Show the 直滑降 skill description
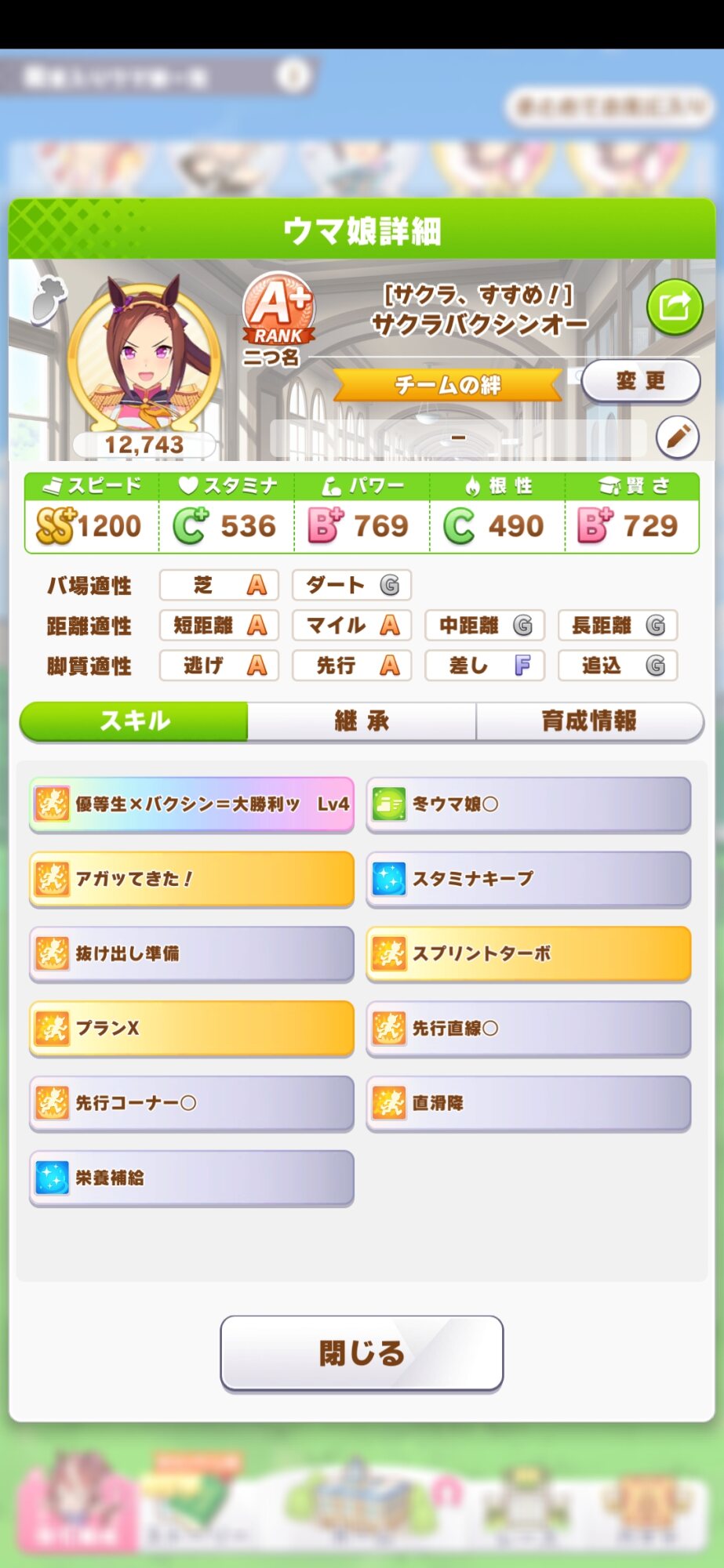 pyautogui.click(x=528, y=1103)
